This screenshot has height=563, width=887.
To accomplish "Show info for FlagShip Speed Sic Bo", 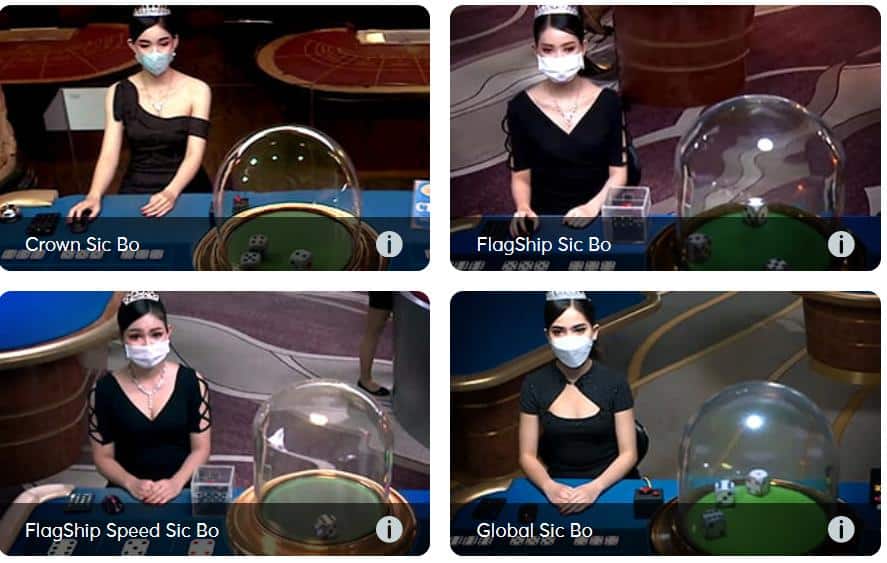I will (x=389, y=529).
